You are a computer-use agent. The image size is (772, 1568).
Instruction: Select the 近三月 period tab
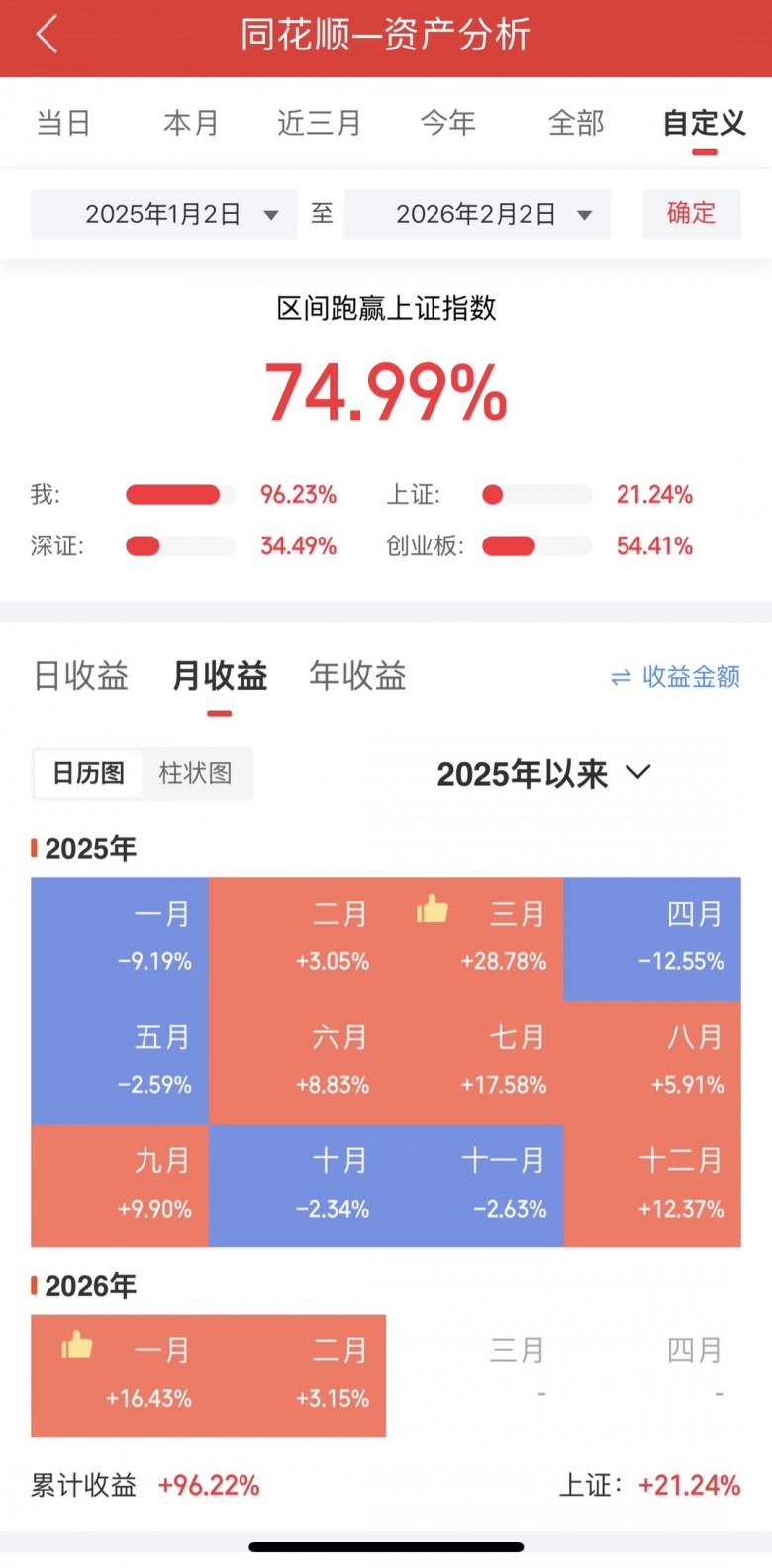319,124
